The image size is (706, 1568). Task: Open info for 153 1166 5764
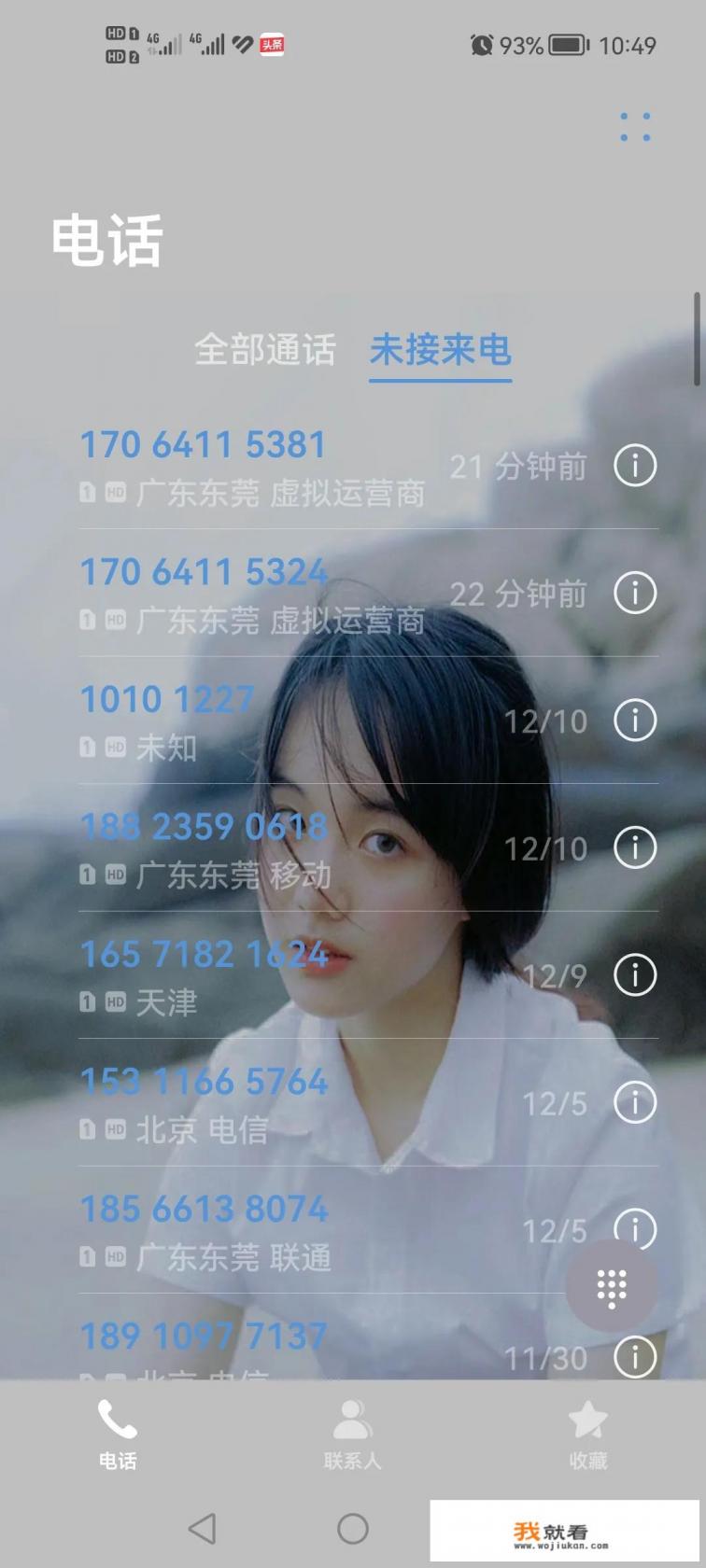tap(635, 1102)
